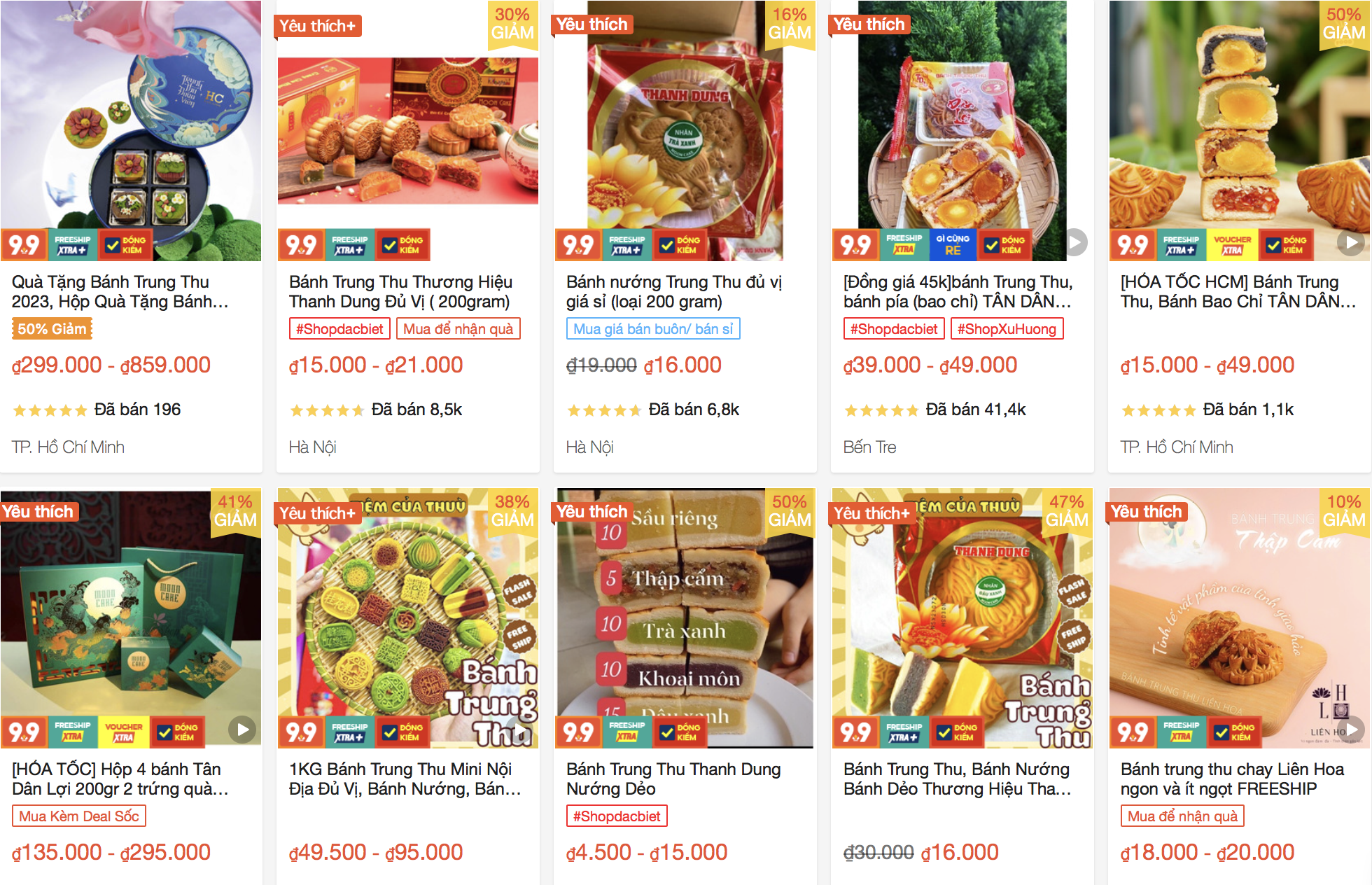Open Đồng giá 45k bánh Trung Thu product

click(x=957, y=291)
